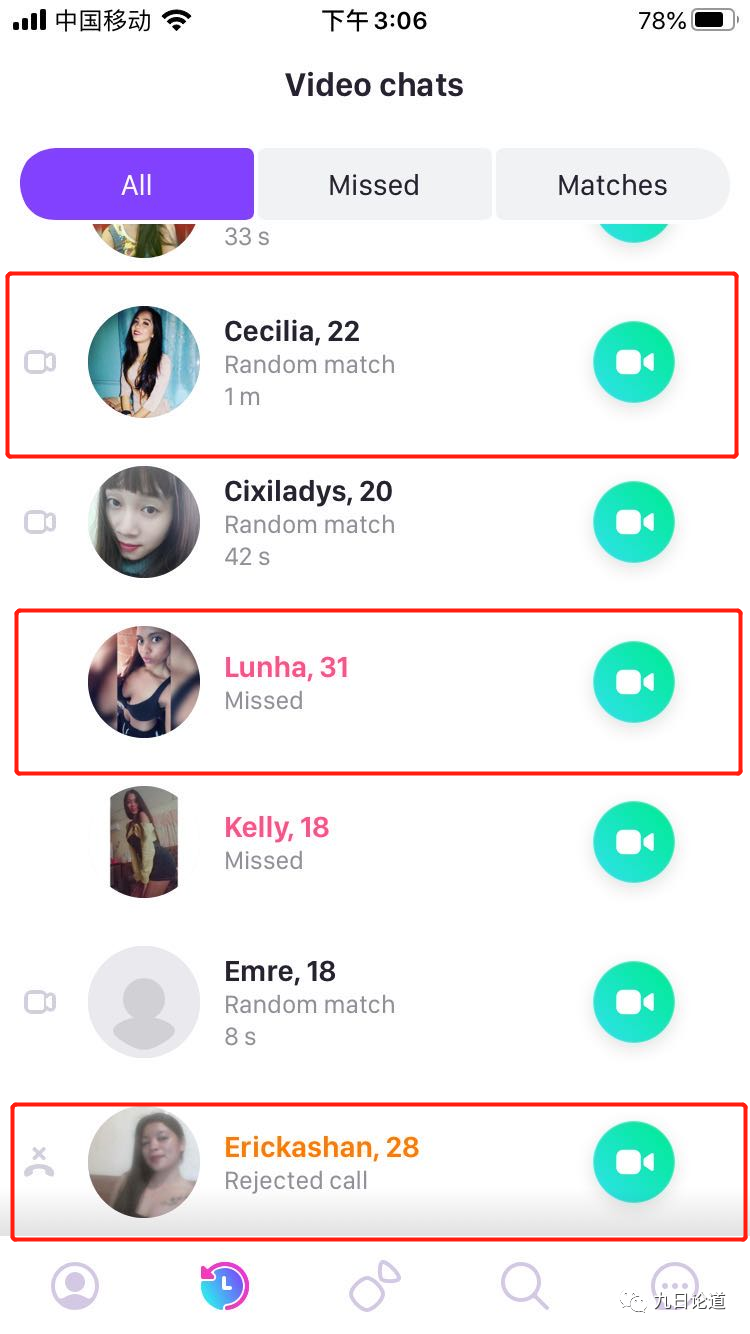
Task: Call back Lunha via video
Action: 633,682
